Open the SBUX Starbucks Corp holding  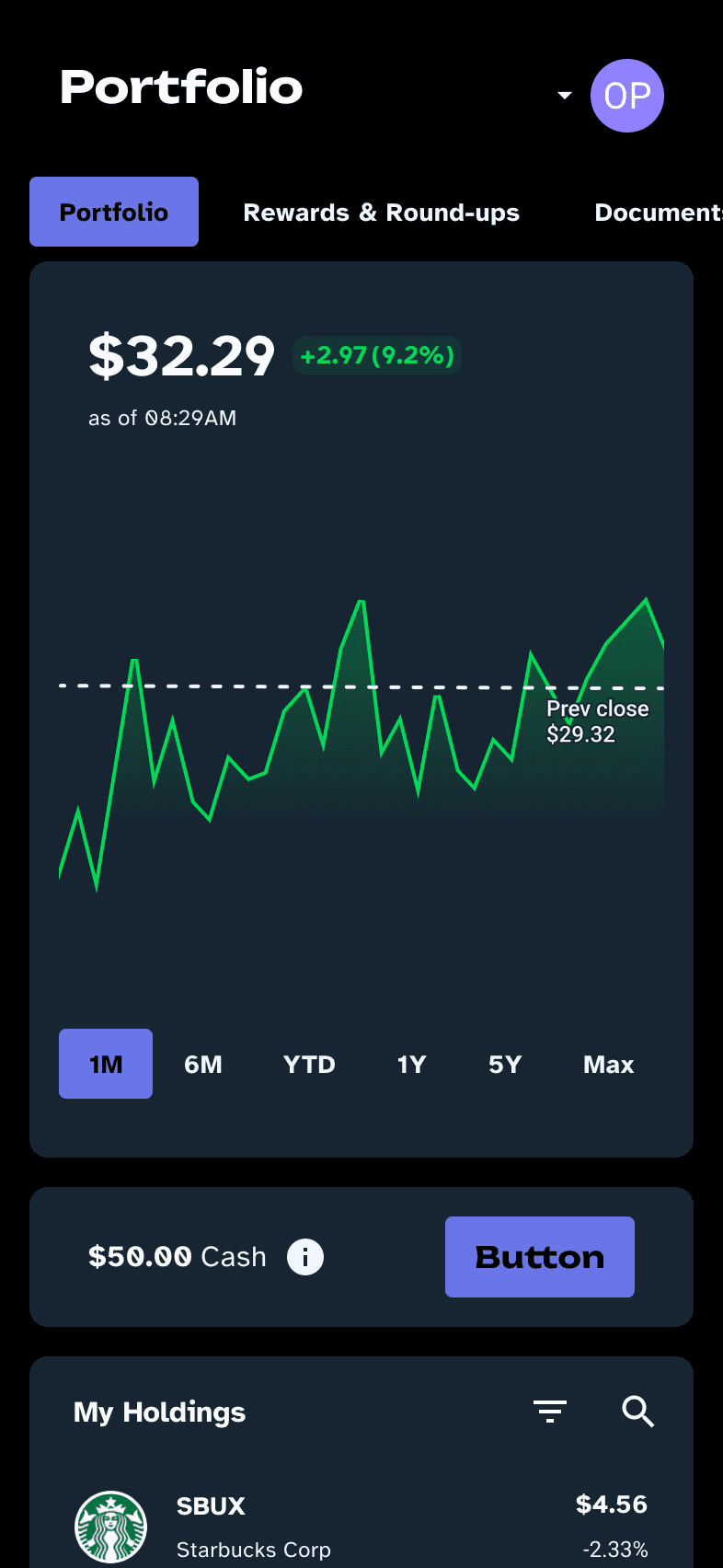point(361,1528)
